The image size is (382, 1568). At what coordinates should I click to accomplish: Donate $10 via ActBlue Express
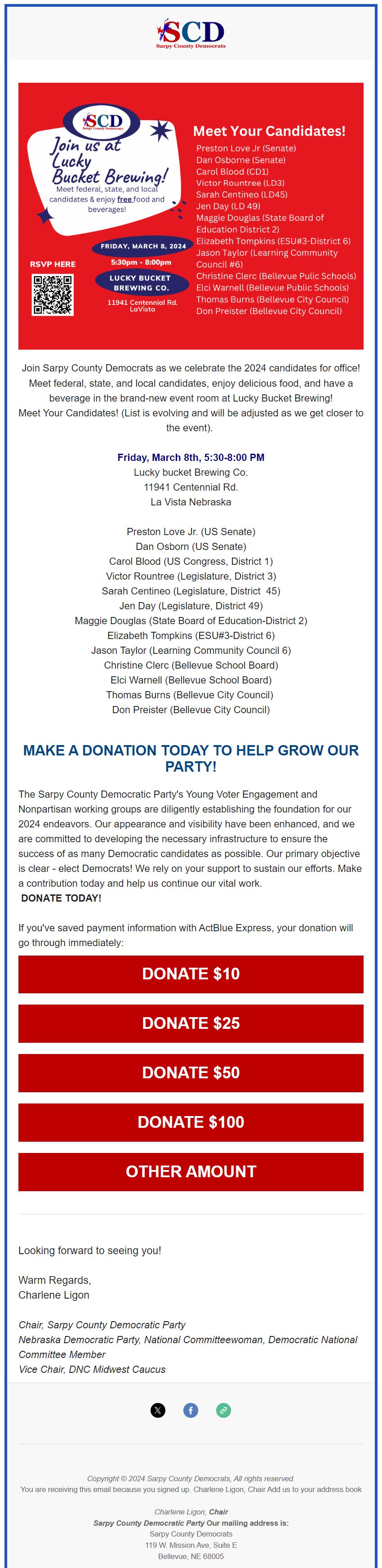tap(191, 973)
